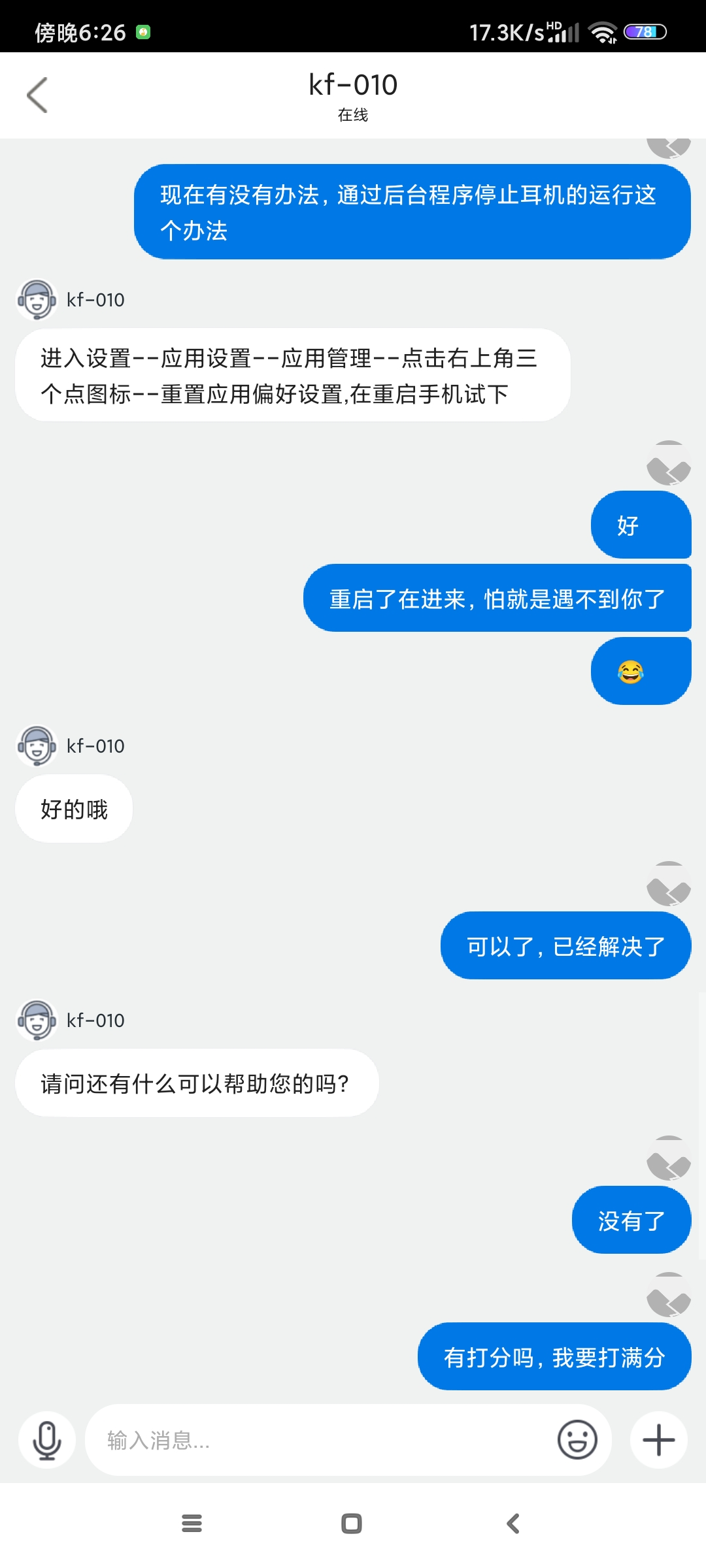Open recent apps from the navigation bar
This screenshot has width=706, height=1568.
pyautogui.click(x=192, y=1524)
